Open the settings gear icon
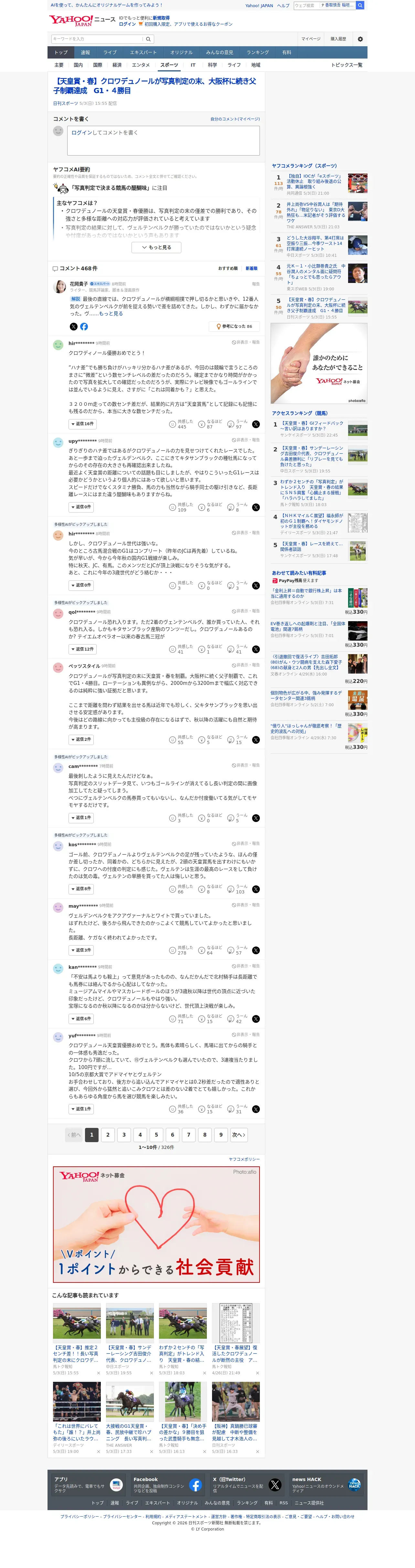This screenshot has height=1568, width=415. (360, 39)
